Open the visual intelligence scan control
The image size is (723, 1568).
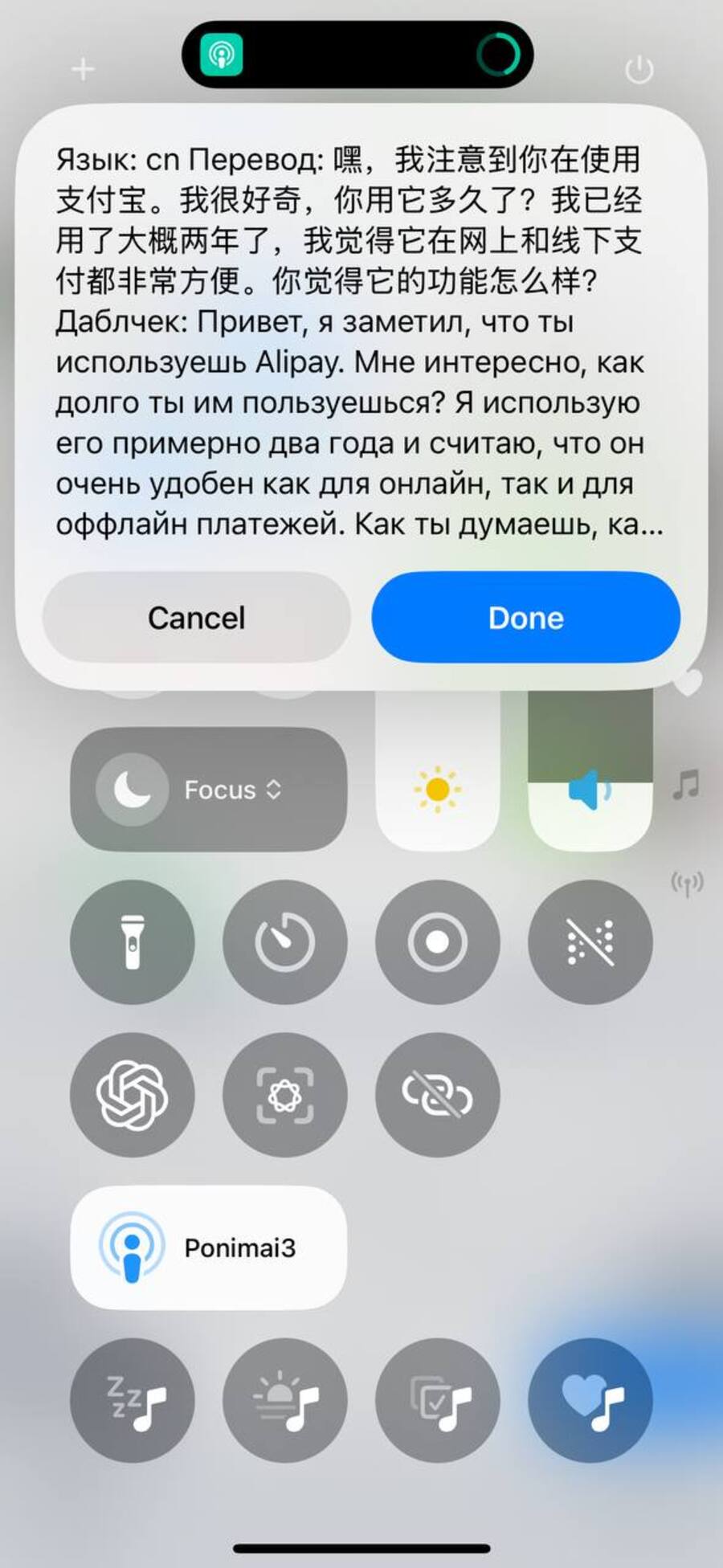[285, 1094]
